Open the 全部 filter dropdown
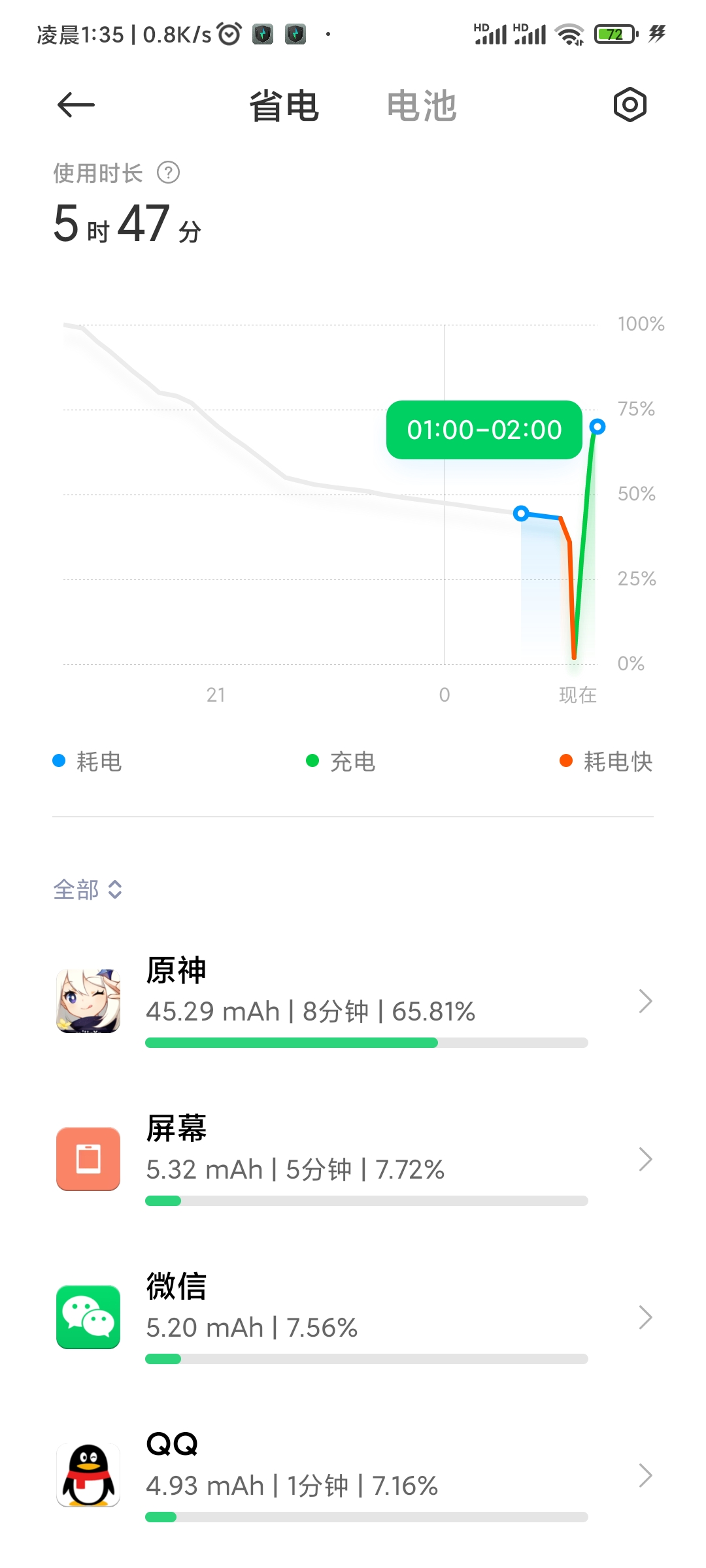This screenshot has height=1568, width=706. [88, 889]
